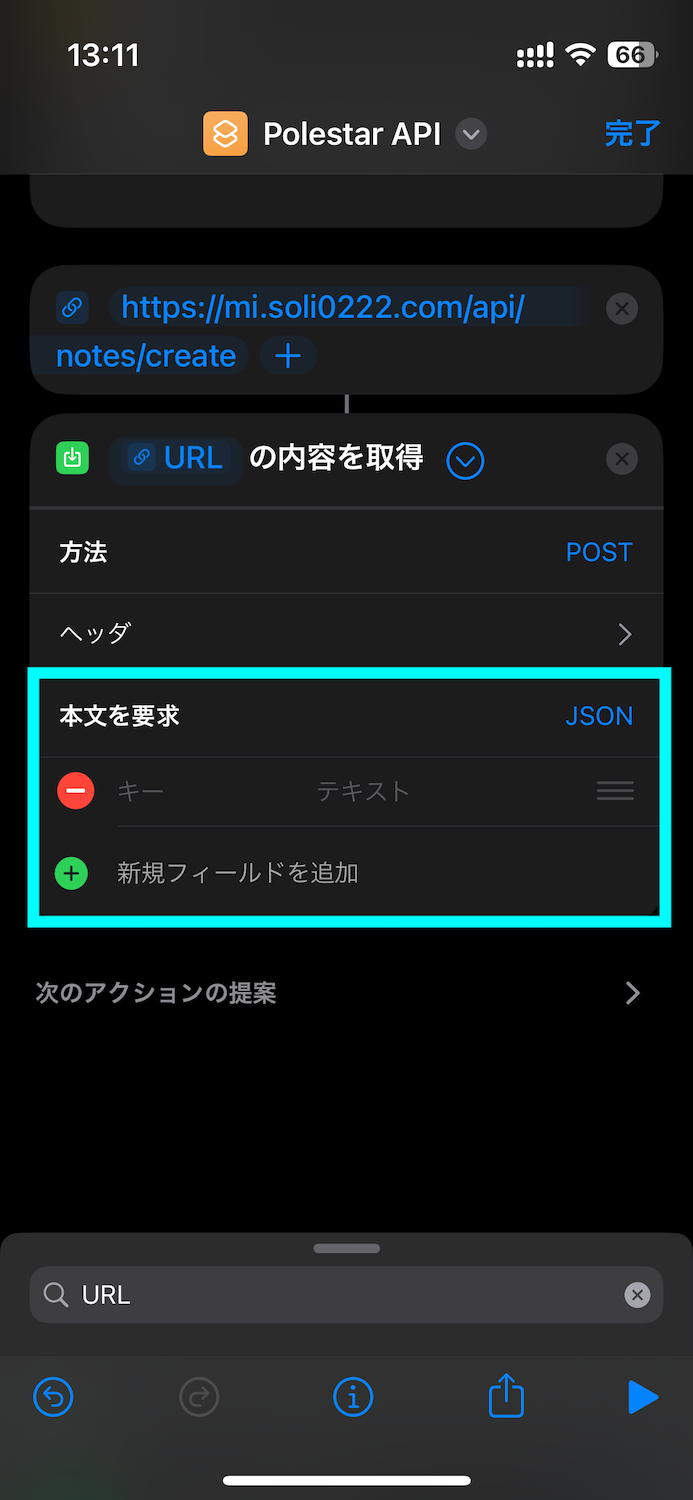Image resolution: width=693 pixels, height=1500 pixels.
Task: Add a new field with 新規フィールドを追加
Action: click(237, 873)
